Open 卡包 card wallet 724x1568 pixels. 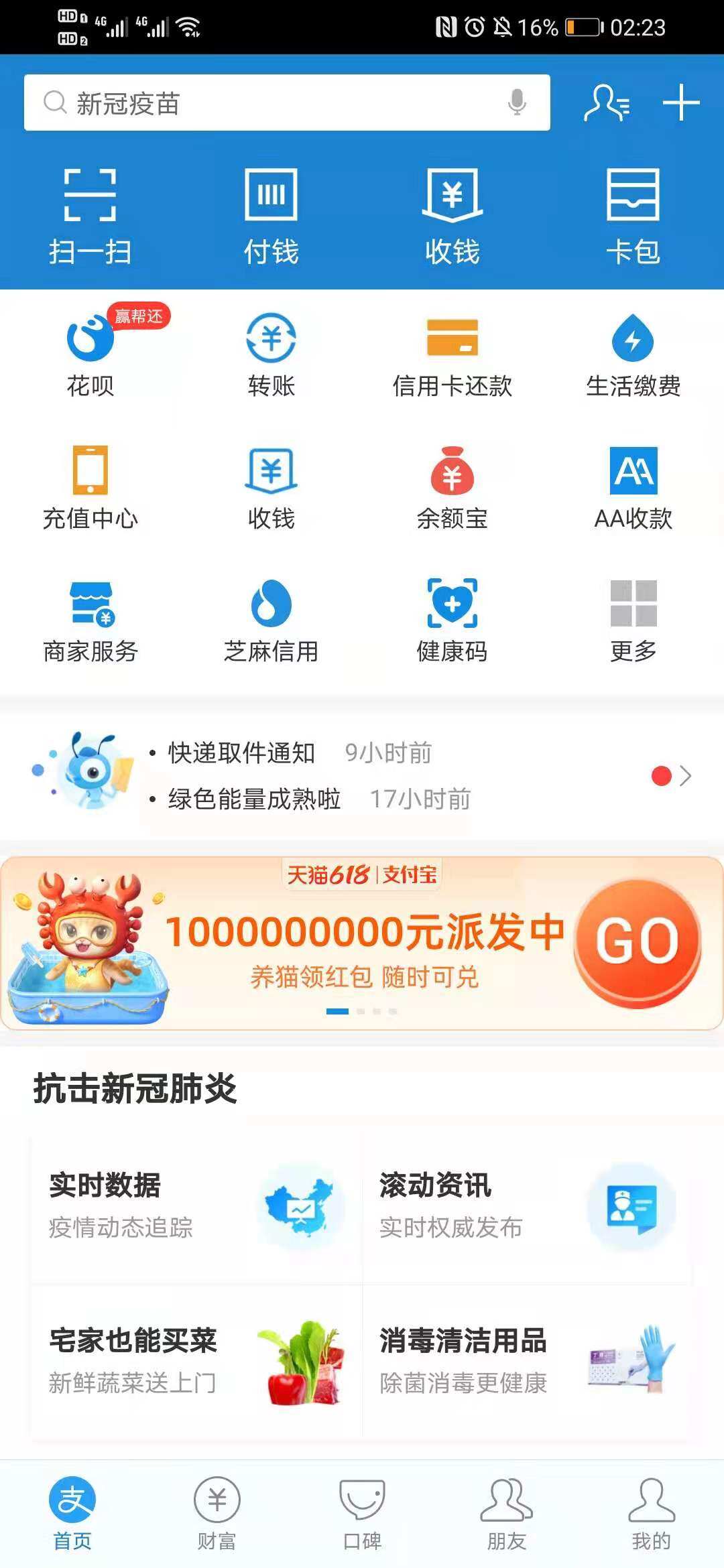coord(633,216)
